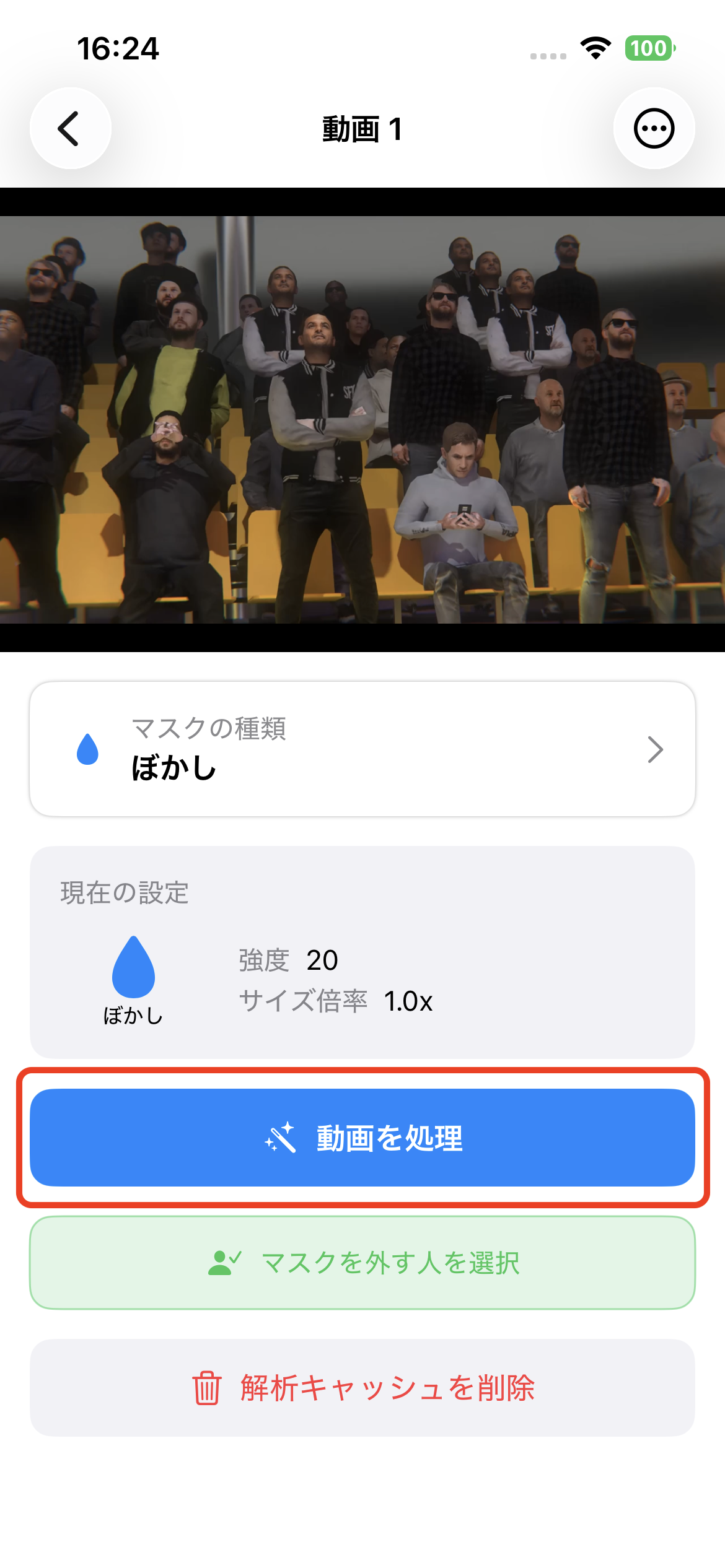Select the 動画 1 title in the header
Viewport: 725px width, 1568px height.
[361, 128]
